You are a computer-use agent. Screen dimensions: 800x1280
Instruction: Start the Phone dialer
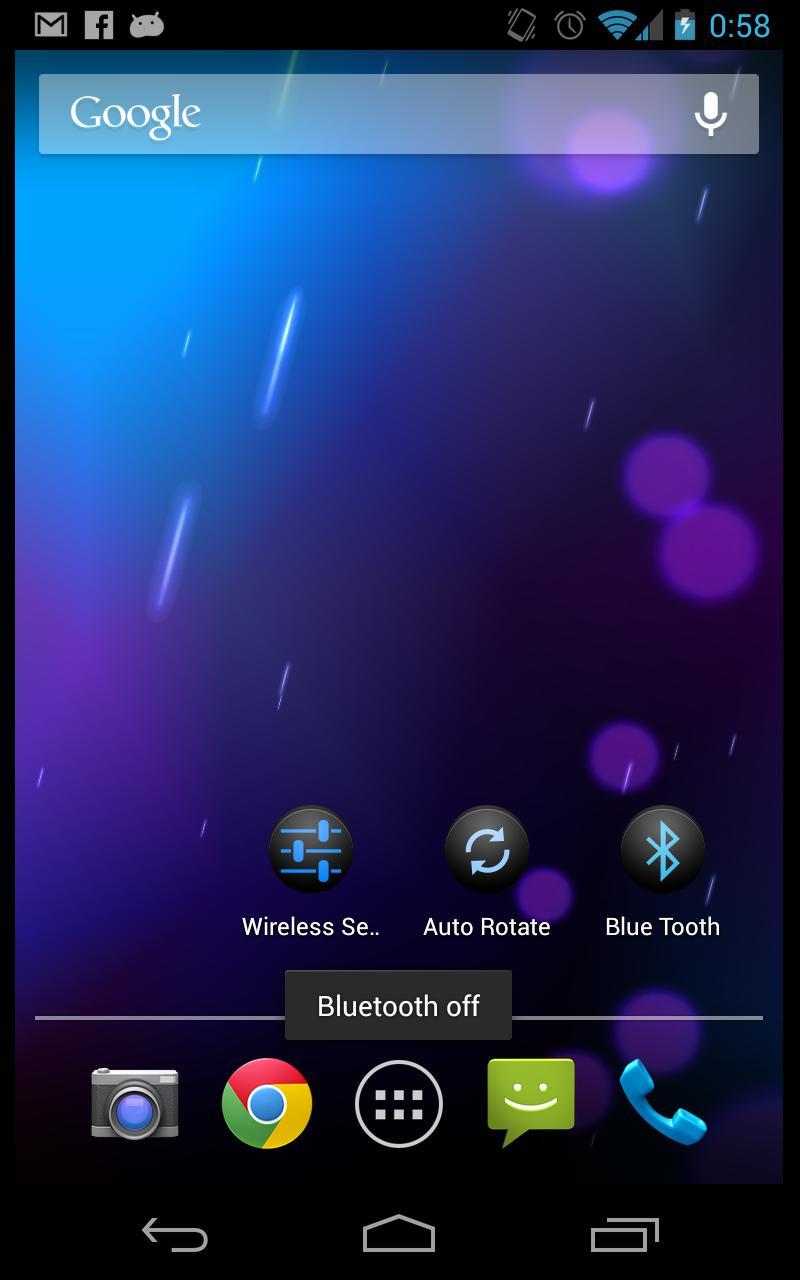tap(664, 1102)
